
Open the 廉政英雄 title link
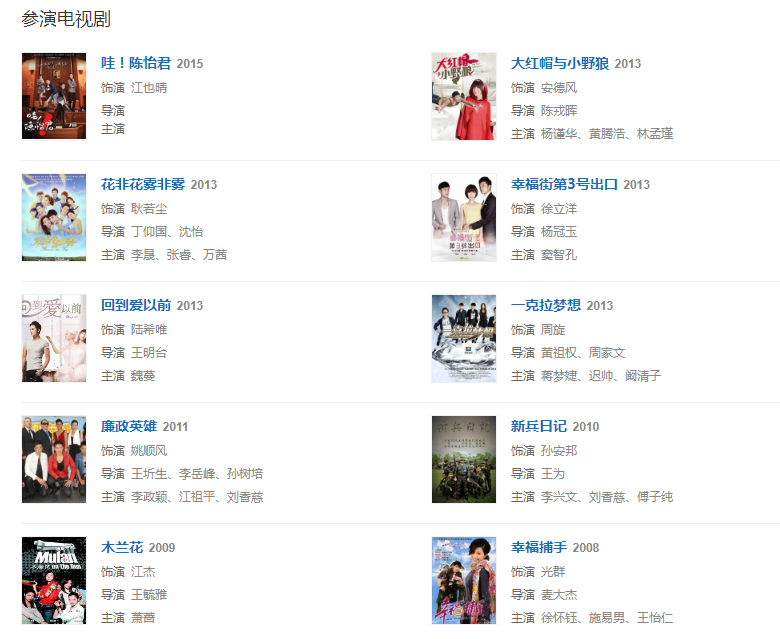click(129, 427)
